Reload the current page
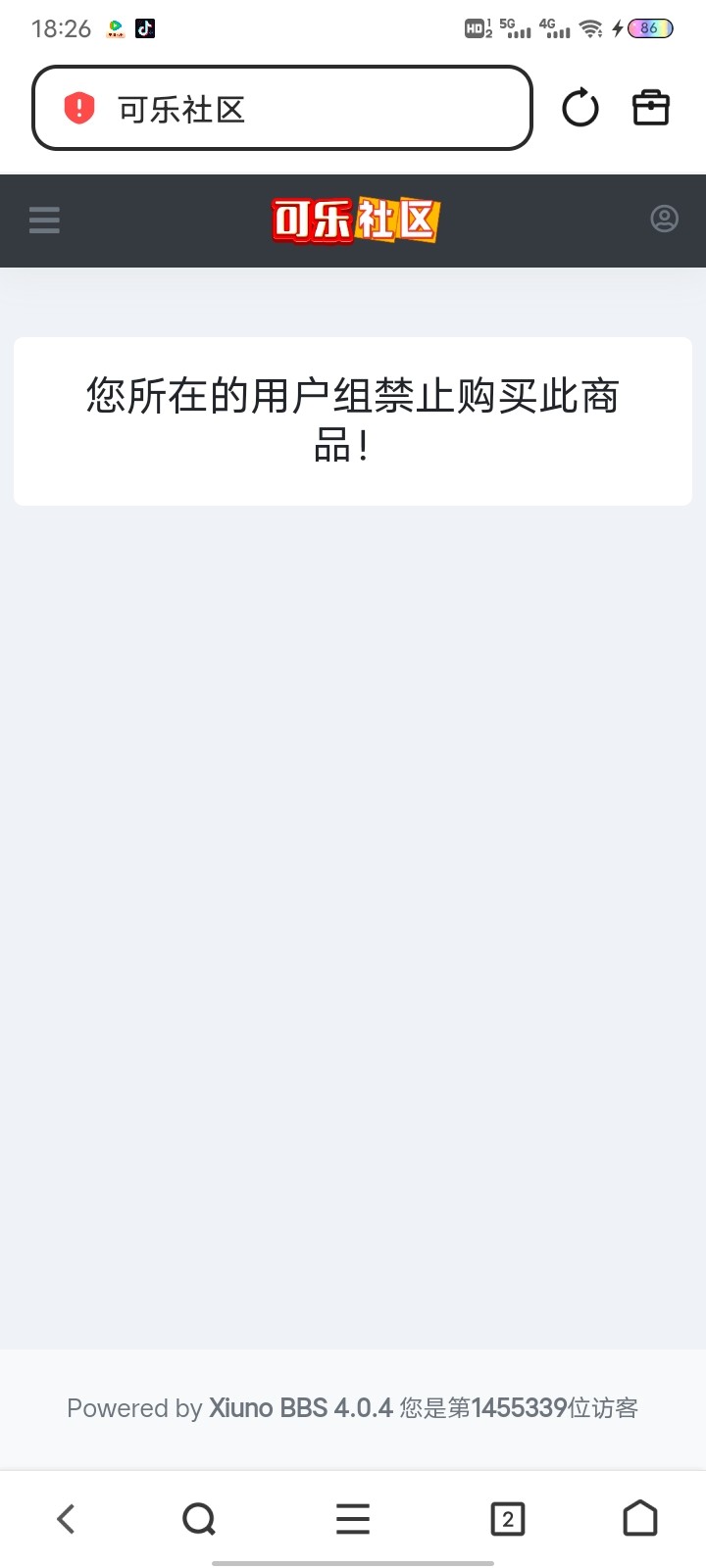 (x=580, y=108)
